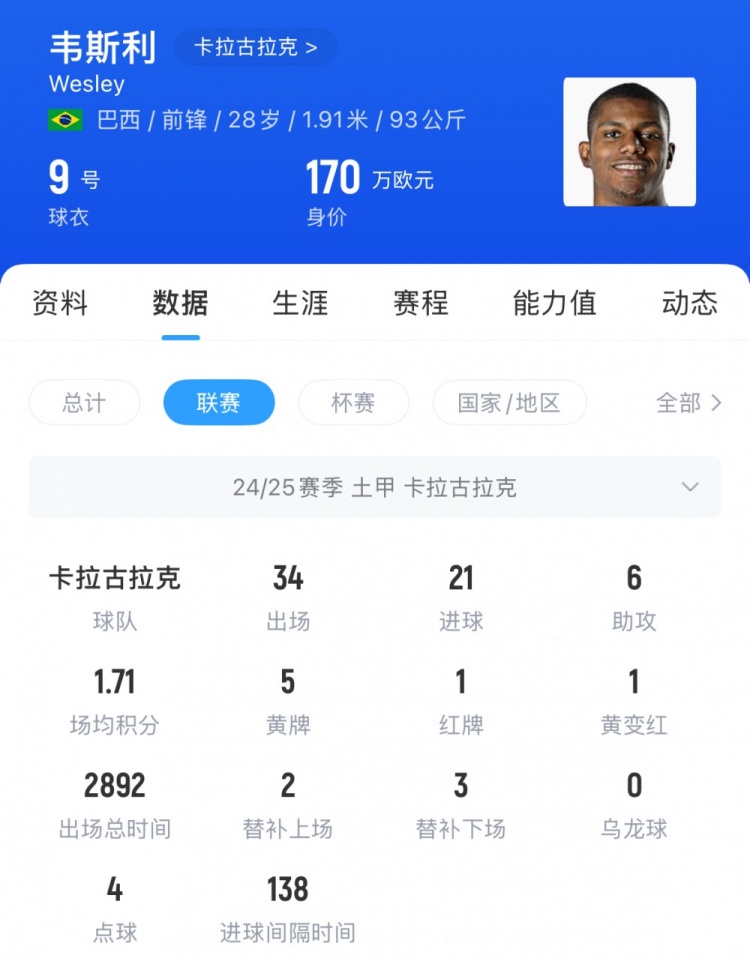Switch to the 资料 tab
Image resolution: width=750 pixels, height=961 pixels.
(60, 303)
